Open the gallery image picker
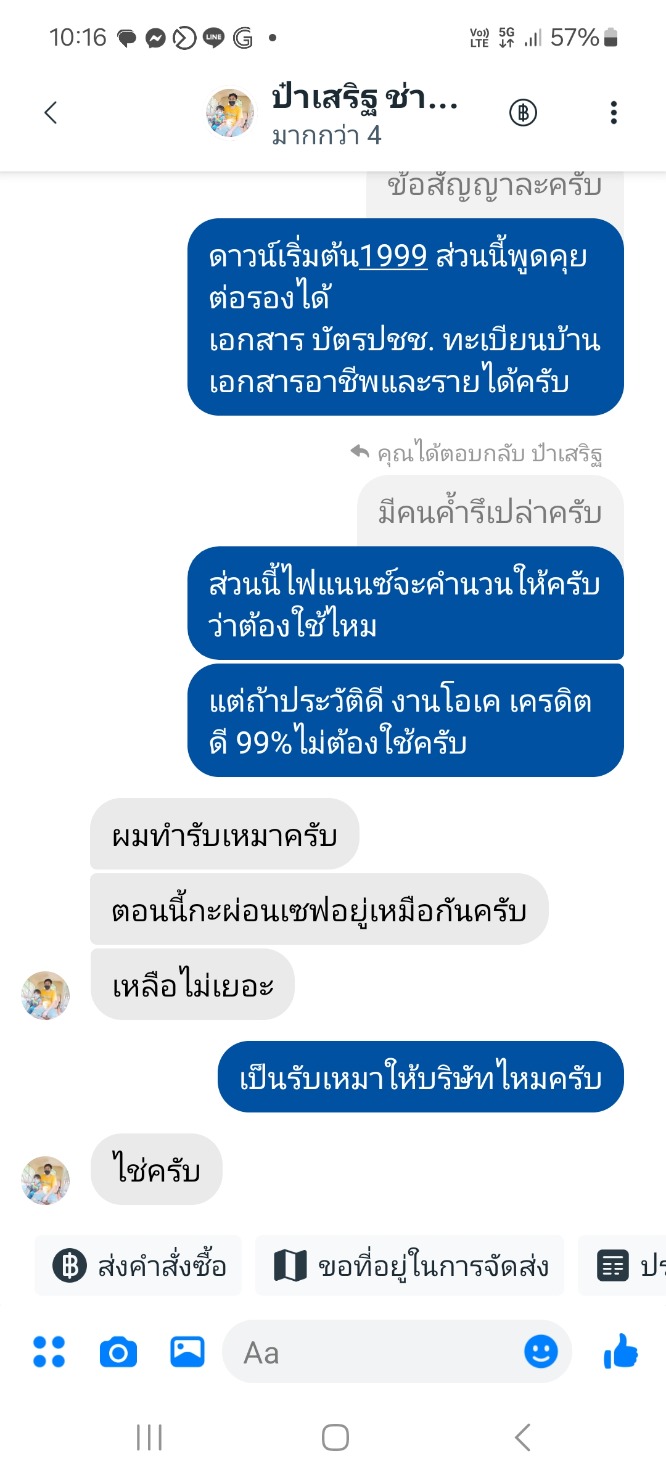The height and width of the screenshot is (1480, 666). coord(187,1352)
